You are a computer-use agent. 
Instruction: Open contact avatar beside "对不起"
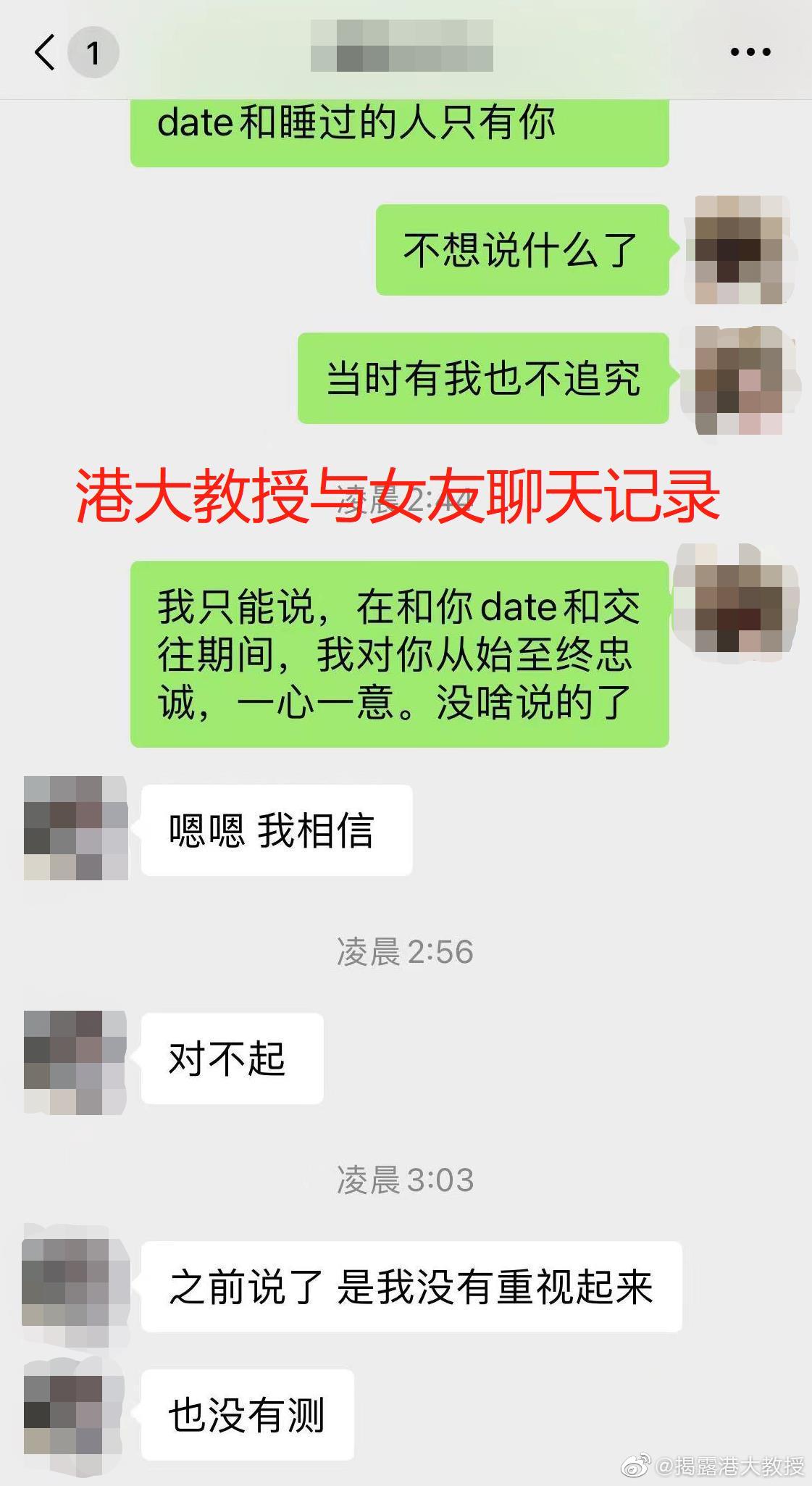point(75,1061)
